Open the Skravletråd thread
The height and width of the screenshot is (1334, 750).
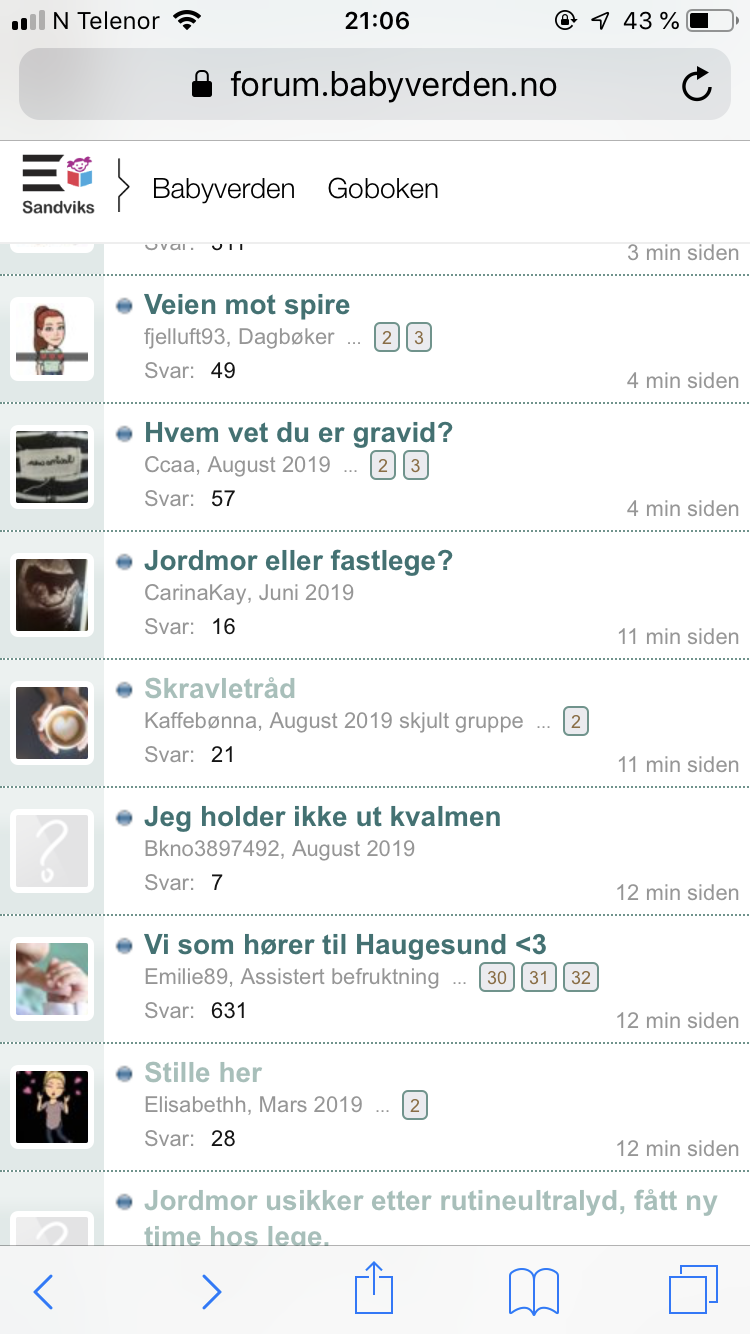coord(220,688)
